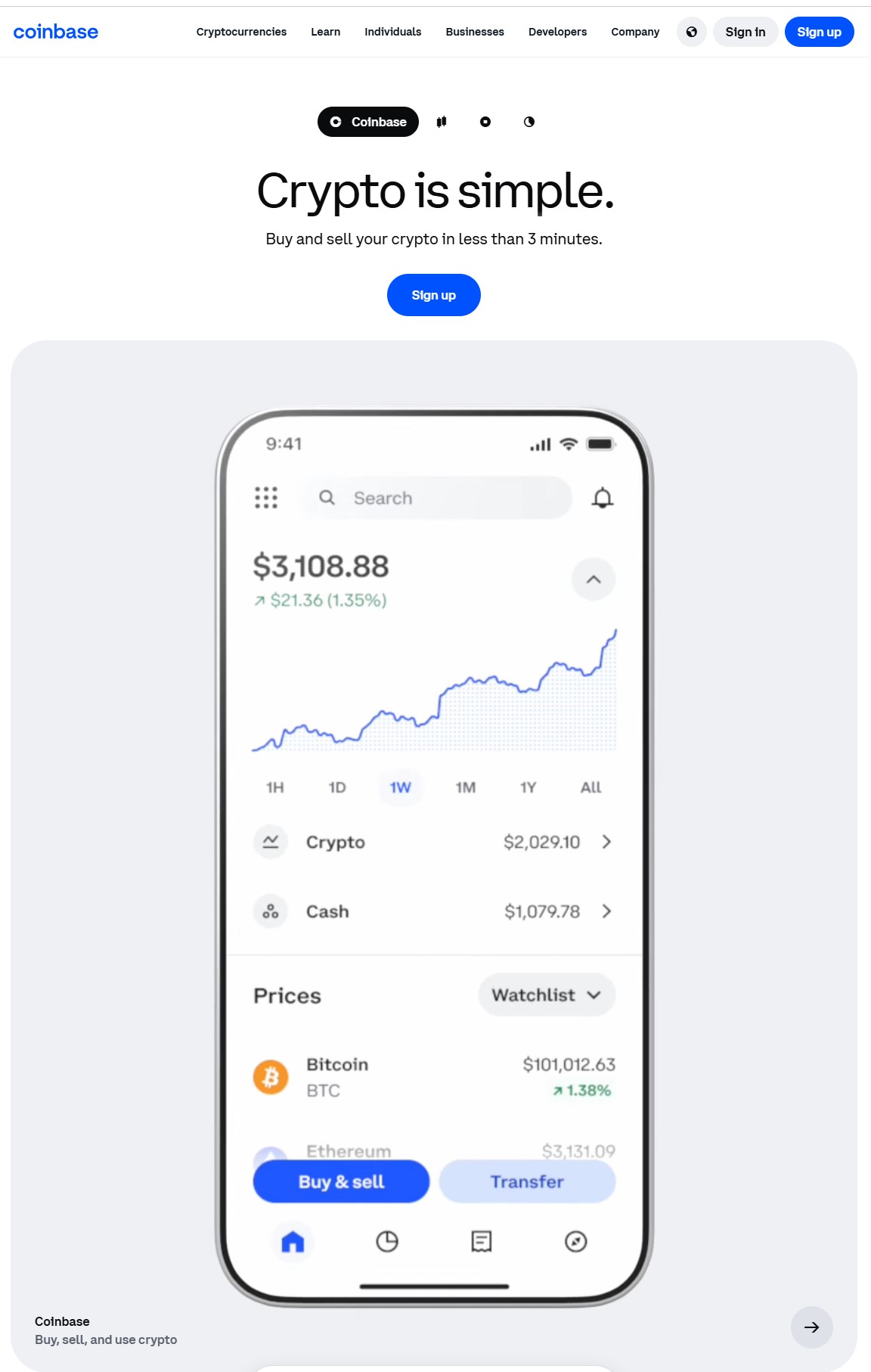Open the globe language selector

pos(691,32)
